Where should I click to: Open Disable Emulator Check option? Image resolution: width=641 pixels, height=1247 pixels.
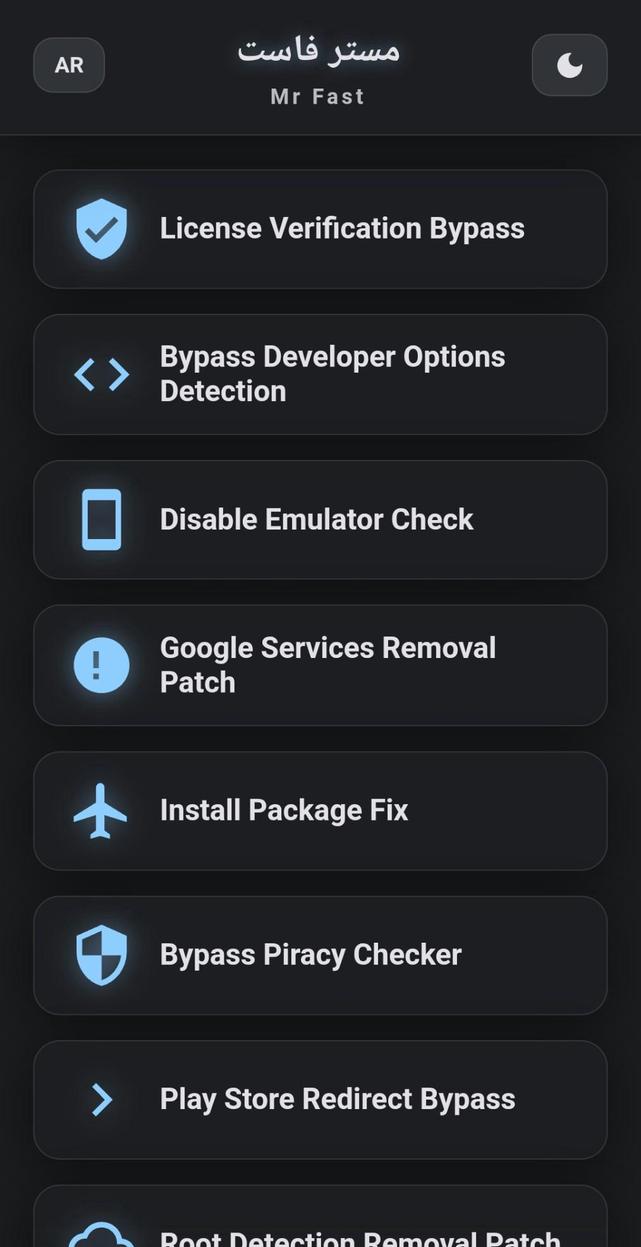[320, 519]
